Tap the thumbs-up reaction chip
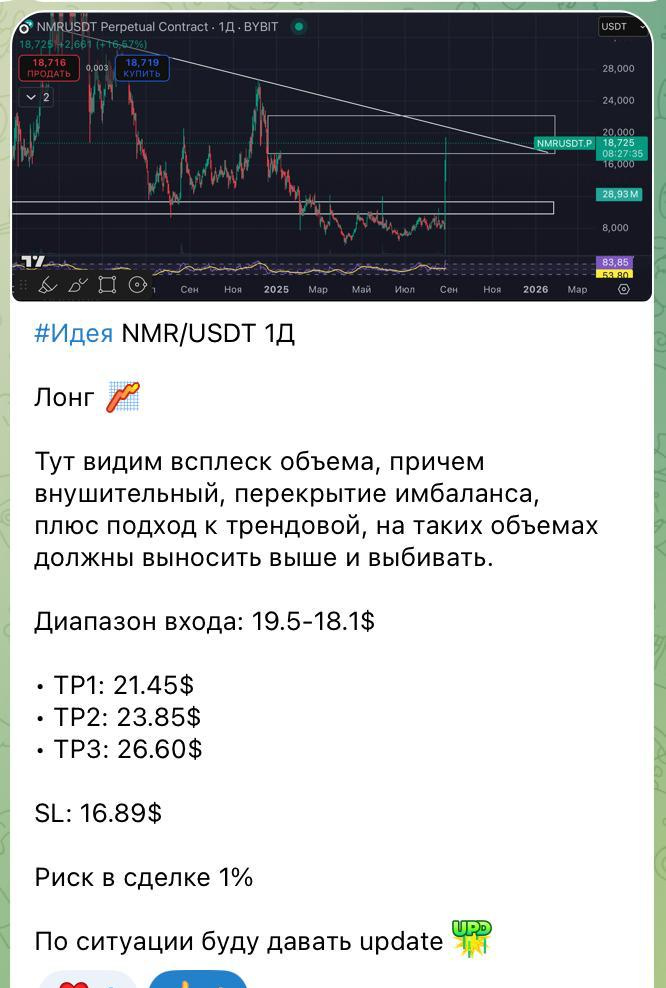Viewport: 666px width, 988px height. pyautogui.click(x=198, y=980)
